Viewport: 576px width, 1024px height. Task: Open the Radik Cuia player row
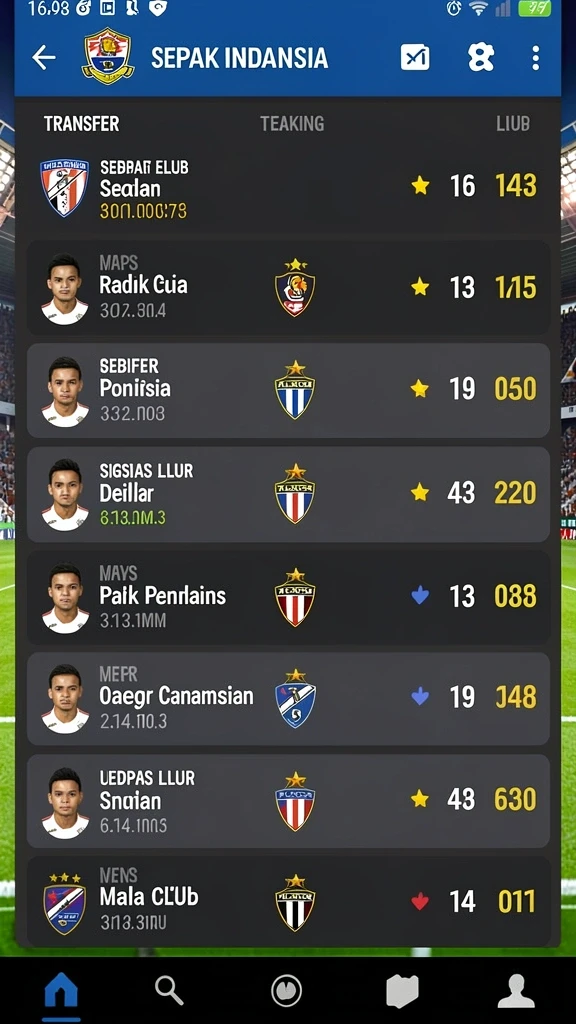pyautogui.click(x=288, y=288)
